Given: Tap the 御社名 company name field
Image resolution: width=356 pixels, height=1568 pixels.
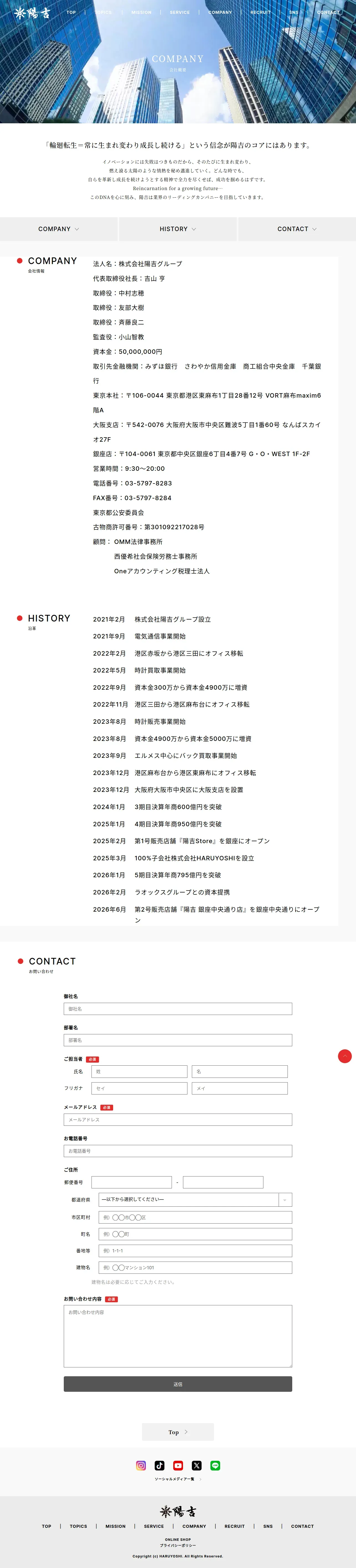Looking at the screenshot, I should pyautogui.click(x=178, y=1009).
